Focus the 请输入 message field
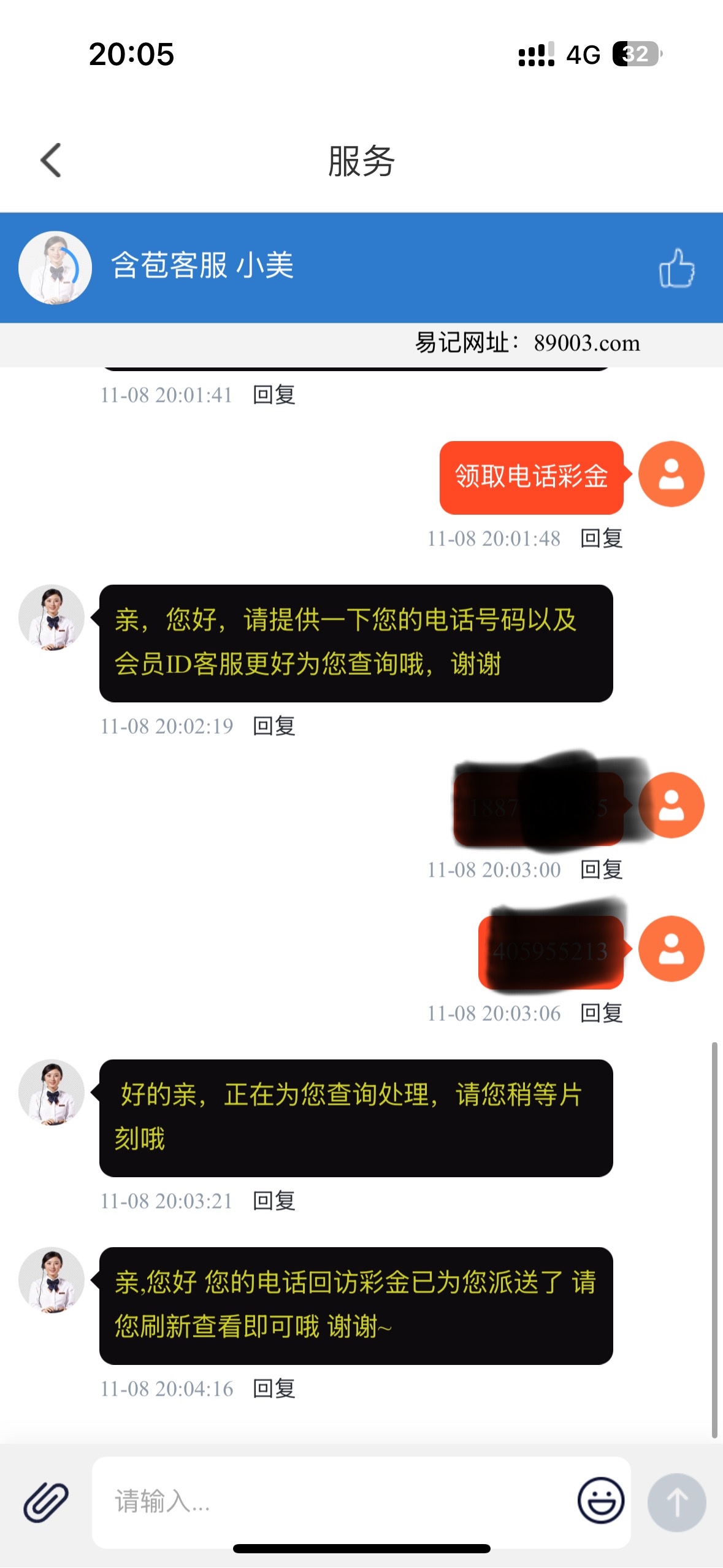The height and width of the screenshot is (1568, 723). point(337,1502)
